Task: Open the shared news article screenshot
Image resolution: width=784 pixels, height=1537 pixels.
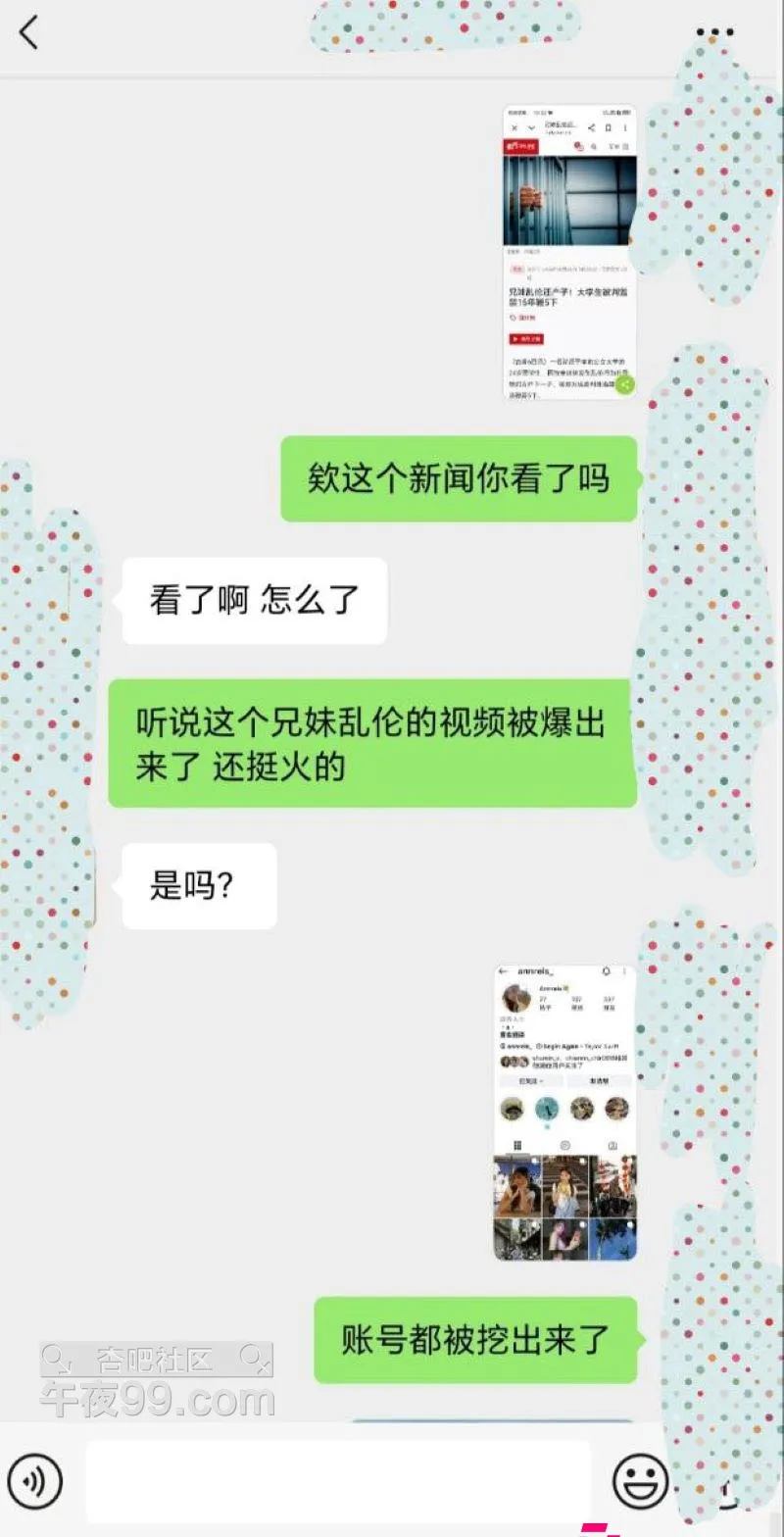Action: pos(569,253)
